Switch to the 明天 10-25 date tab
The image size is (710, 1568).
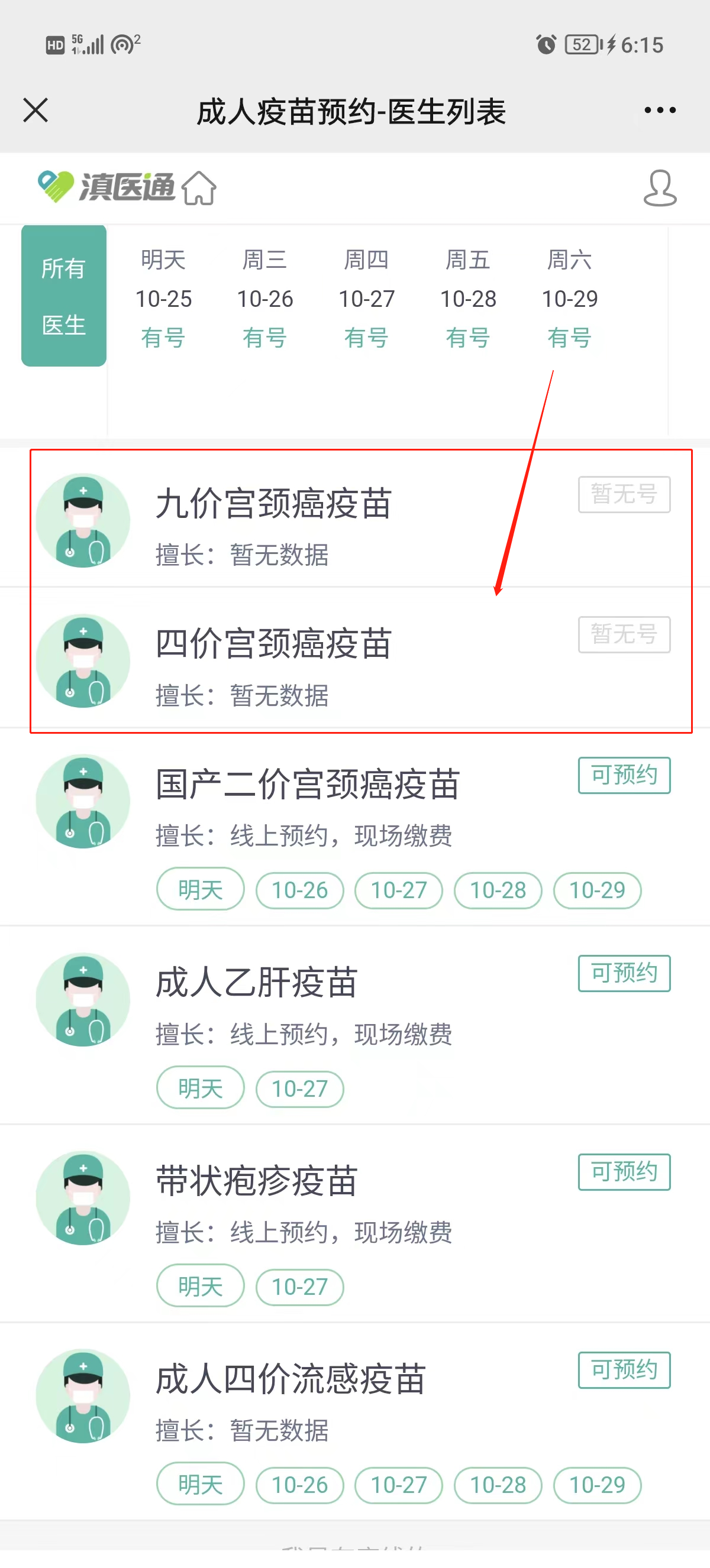163,298
